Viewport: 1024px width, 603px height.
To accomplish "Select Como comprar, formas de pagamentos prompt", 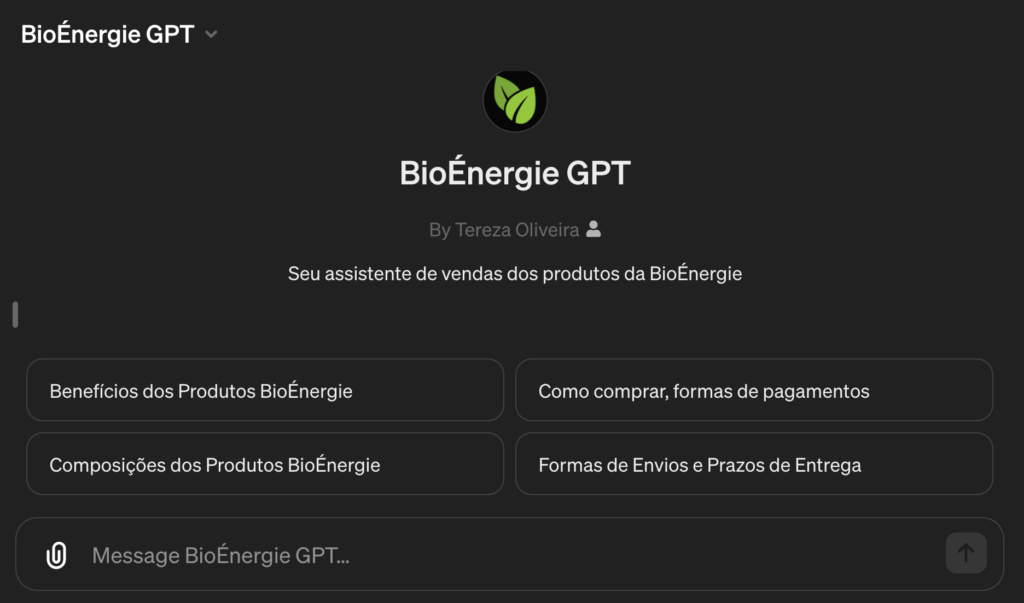I will pyautogui.click(x=753, y=390).
